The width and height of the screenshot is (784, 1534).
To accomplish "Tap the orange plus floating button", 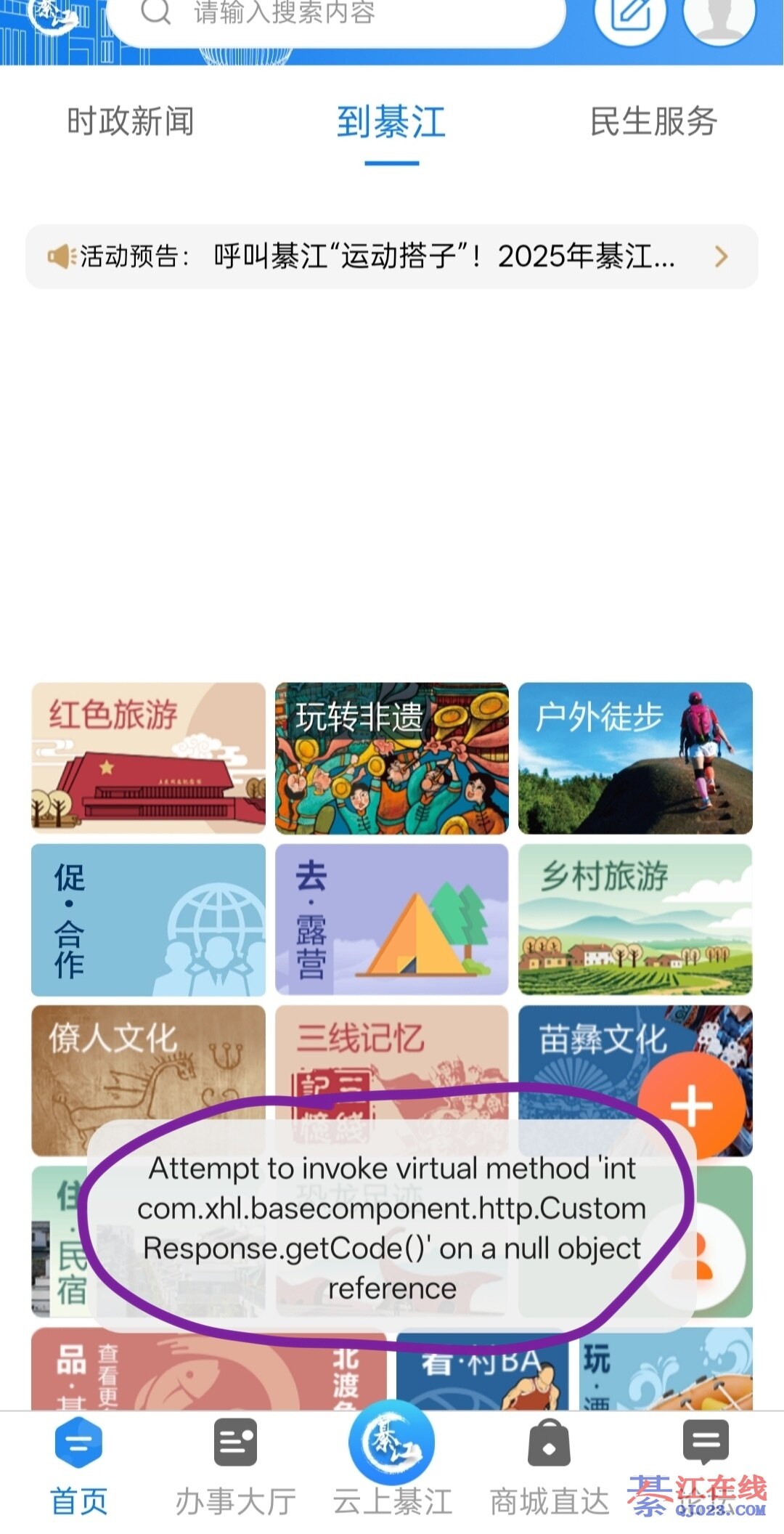I will tap(691, 1105).
